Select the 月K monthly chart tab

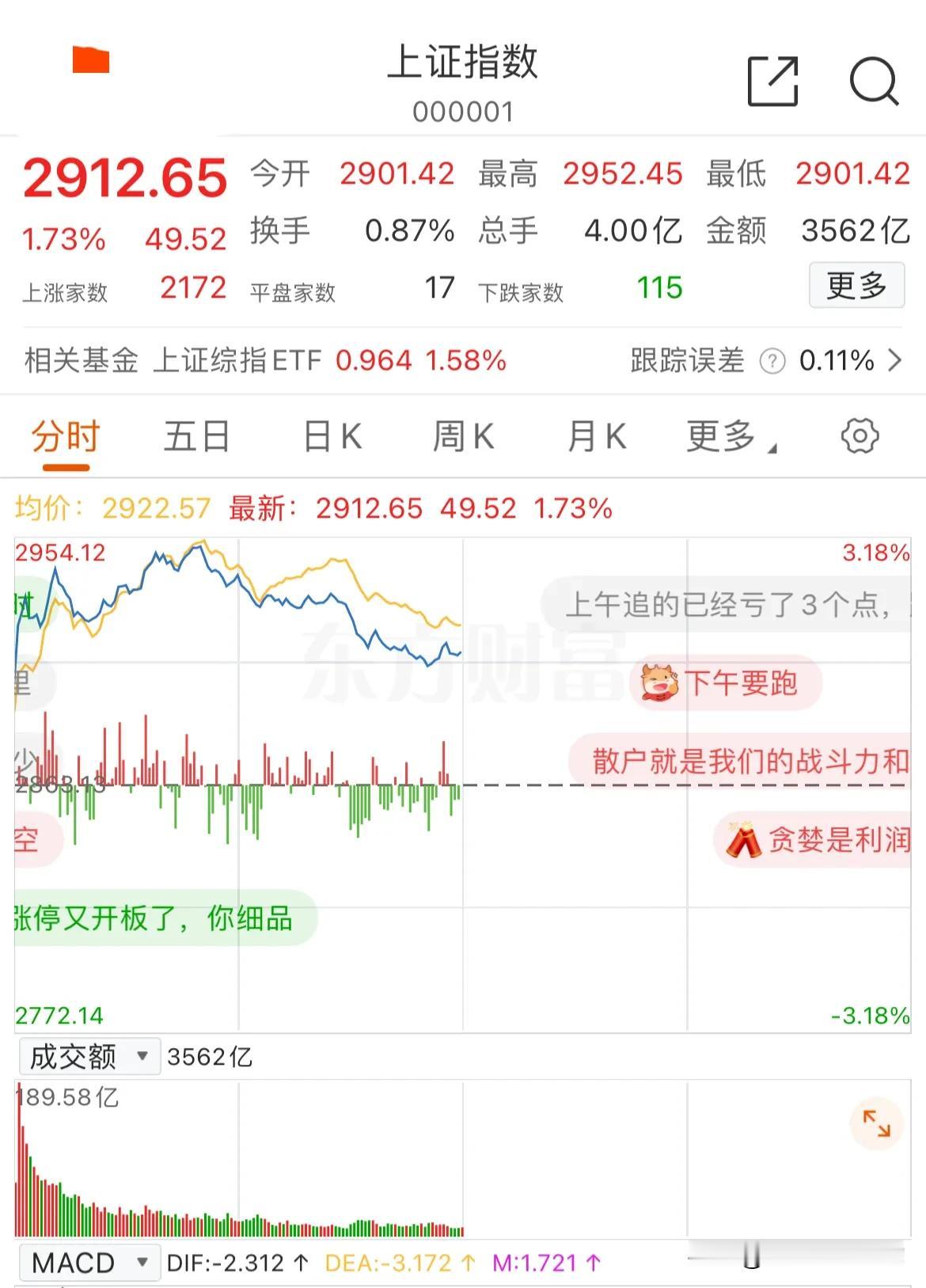(594, 436)
